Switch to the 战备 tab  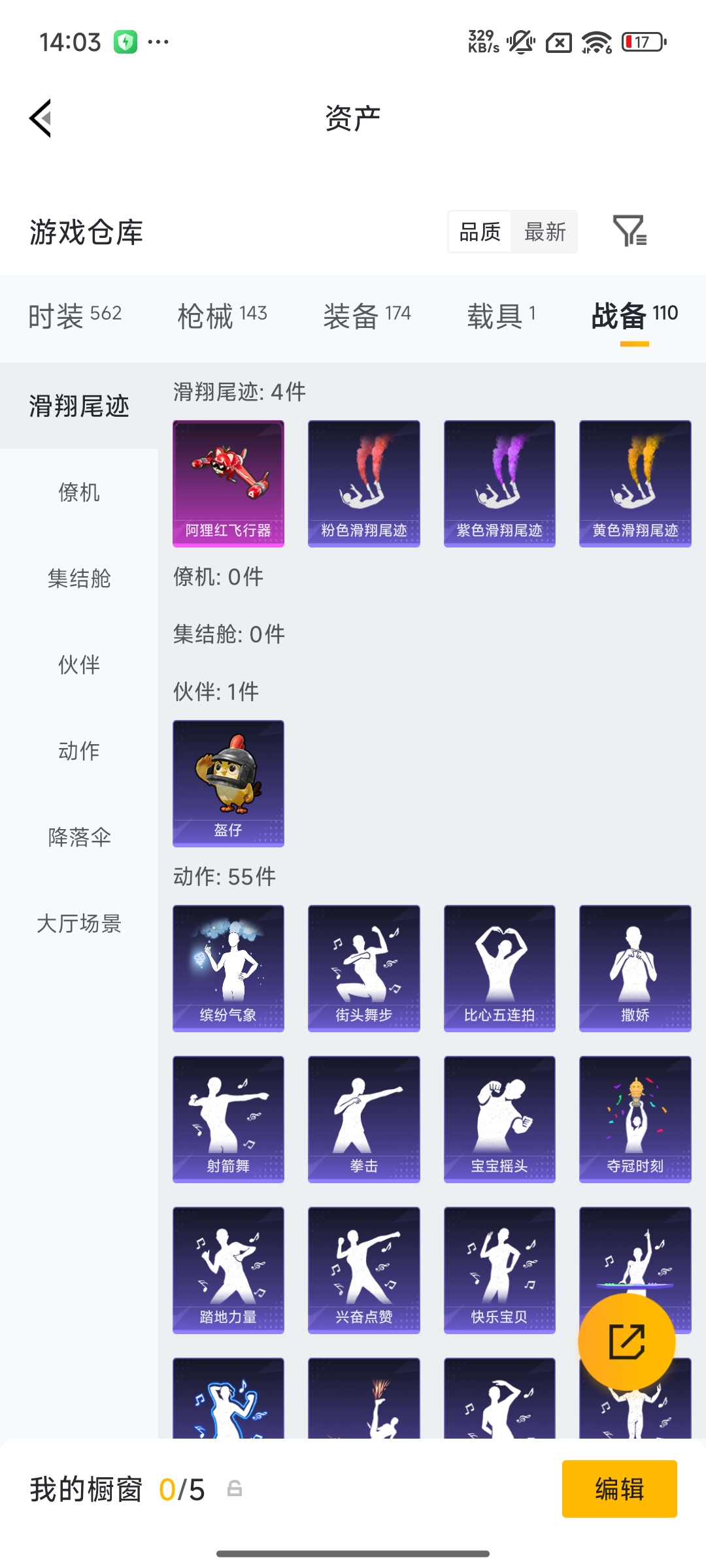[634, 314]
